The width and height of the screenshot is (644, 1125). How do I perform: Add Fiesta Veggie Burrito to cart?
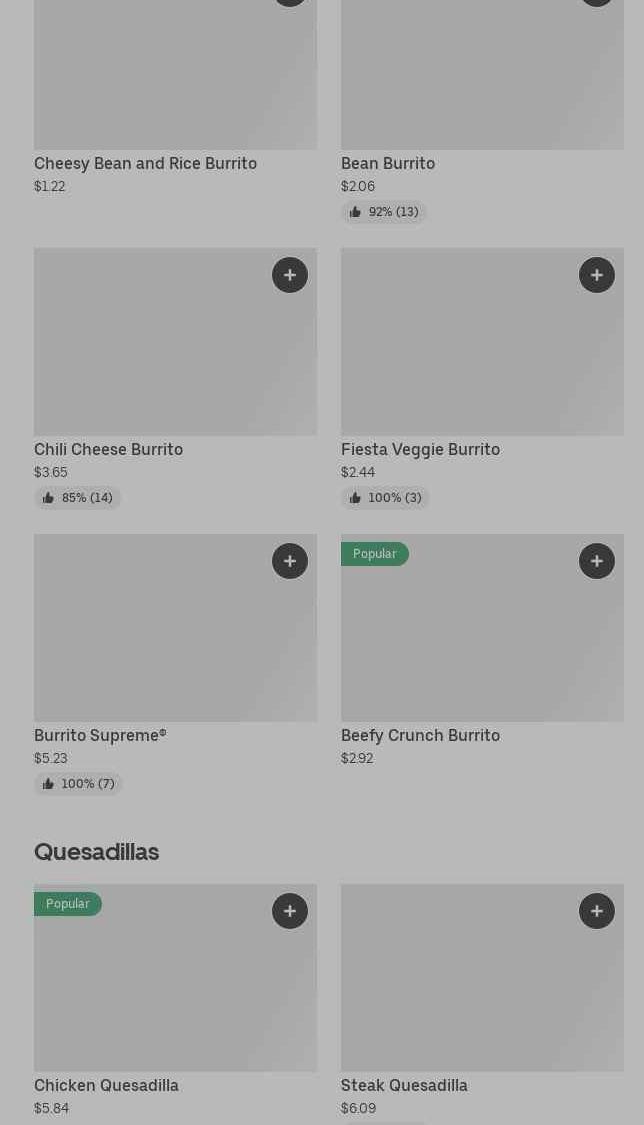point(597,275)
